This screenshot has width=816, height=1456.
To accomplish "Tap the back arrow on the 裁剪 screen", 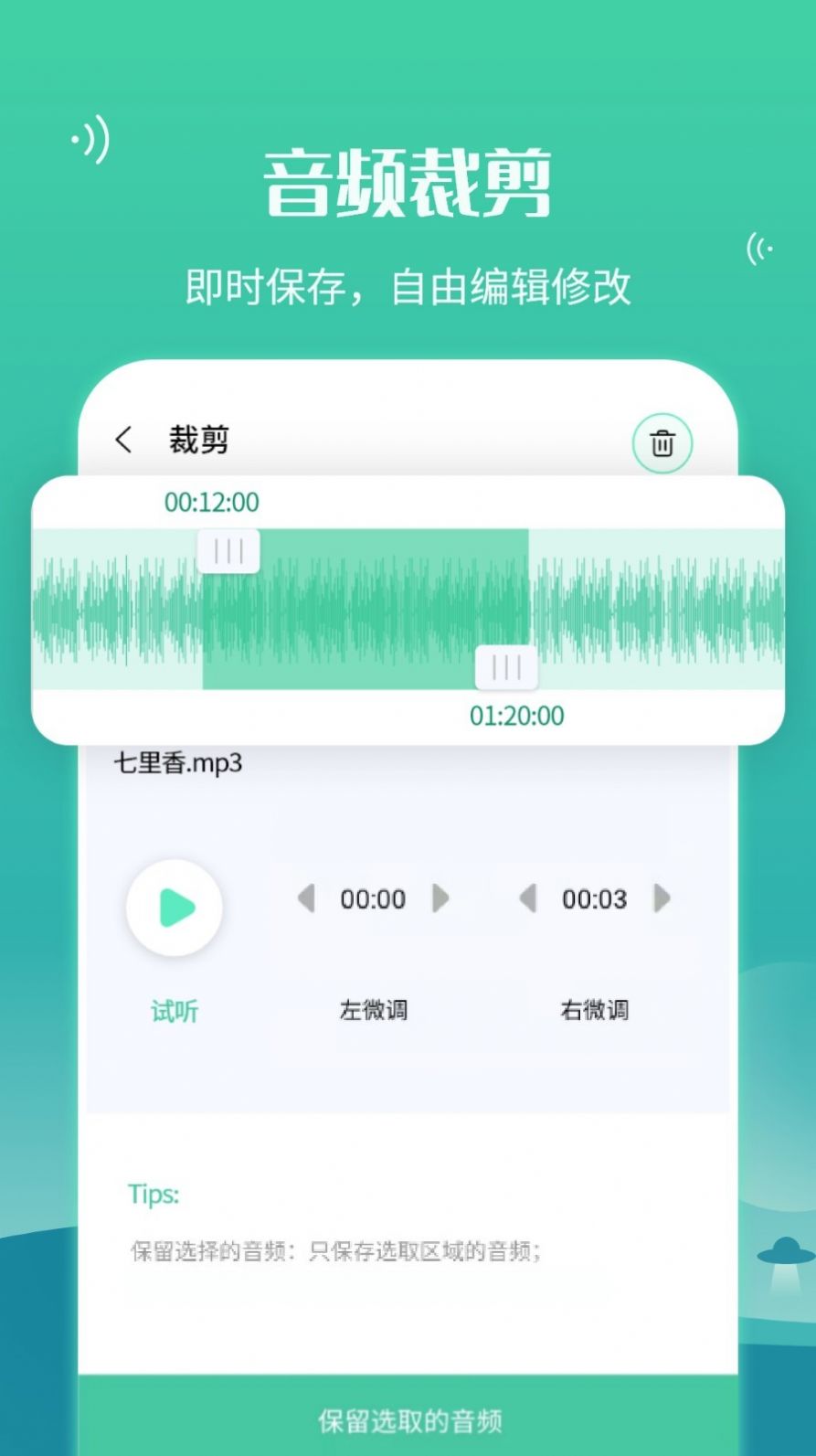I will [125, 440].
